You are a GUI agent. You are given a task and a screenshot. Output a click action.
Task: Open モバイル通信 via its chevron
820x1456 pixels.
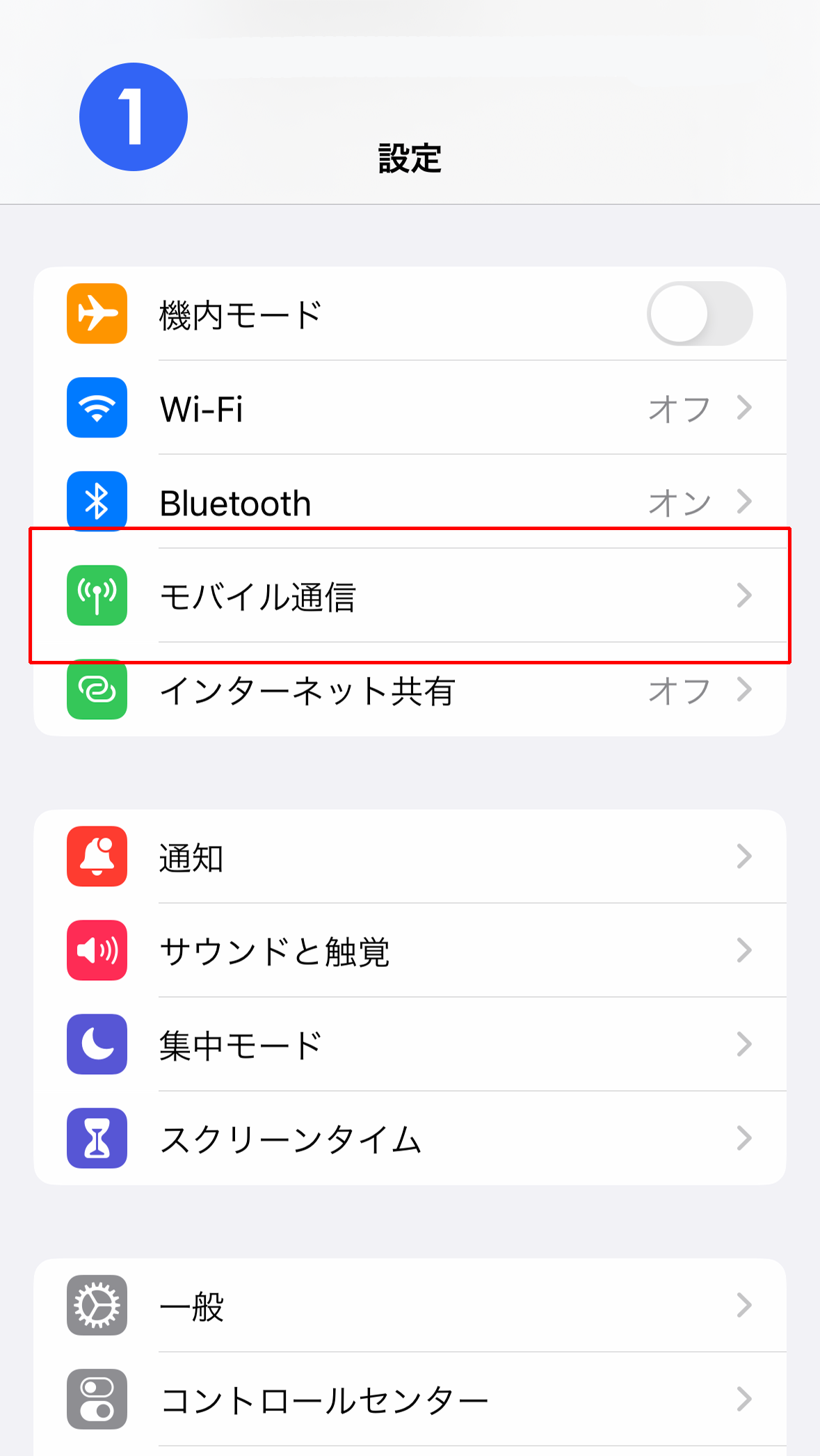point(744,595)
